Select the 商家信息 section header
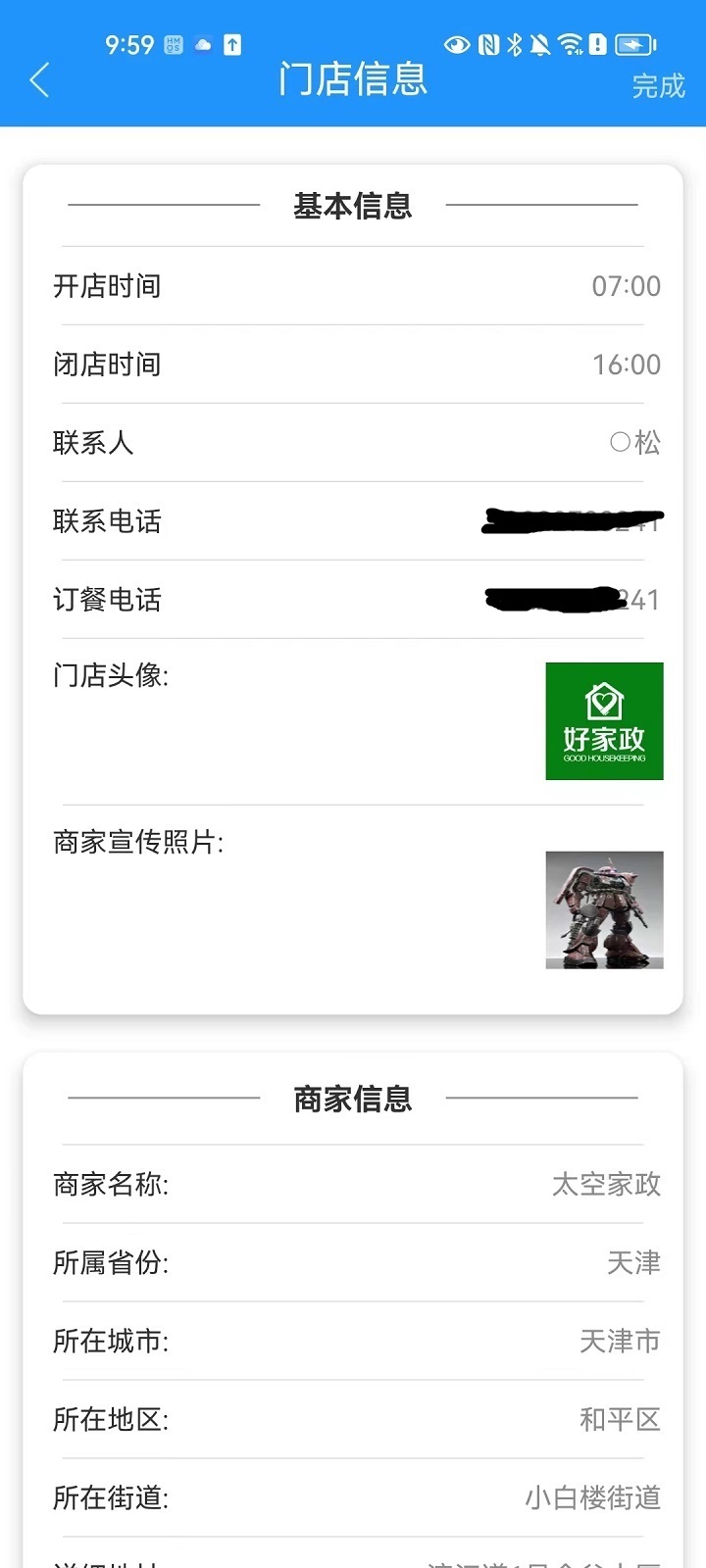The width and height of the screenshot is (706, 1568). (x=353, y=1099)
